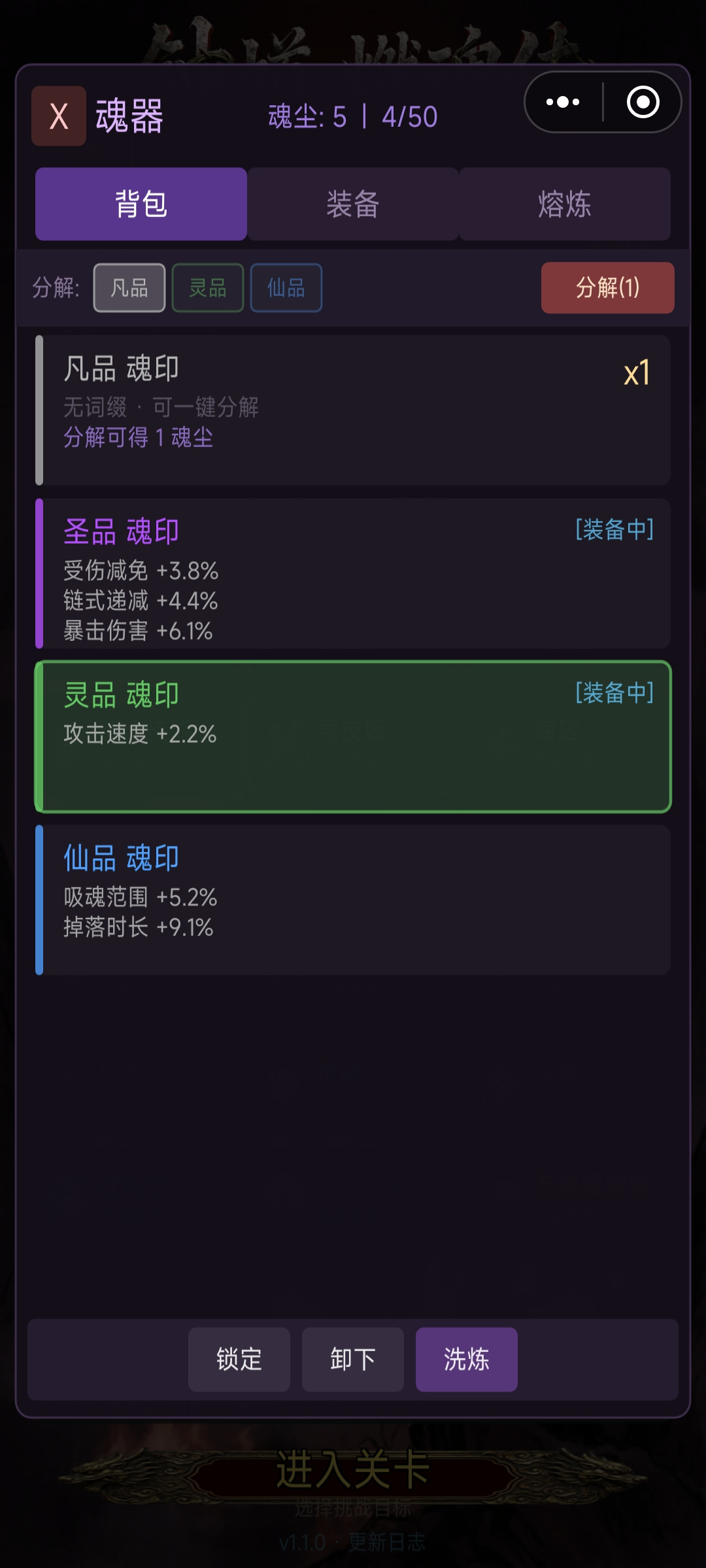Toggle the 仙品 decompose filter
Viewport: 706px width, 1568px height.
(x=286, y=288)
